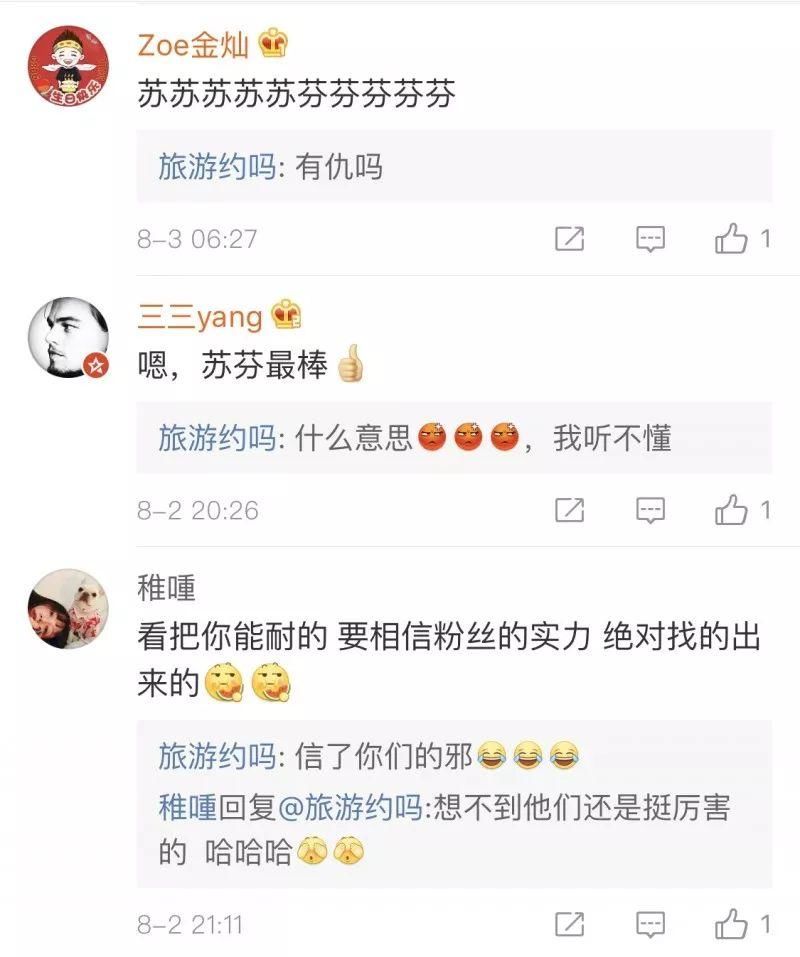This screenshot has height=957, width=800.
Task: Repost 三三yang's comment
Action: [x=569, y=510]
